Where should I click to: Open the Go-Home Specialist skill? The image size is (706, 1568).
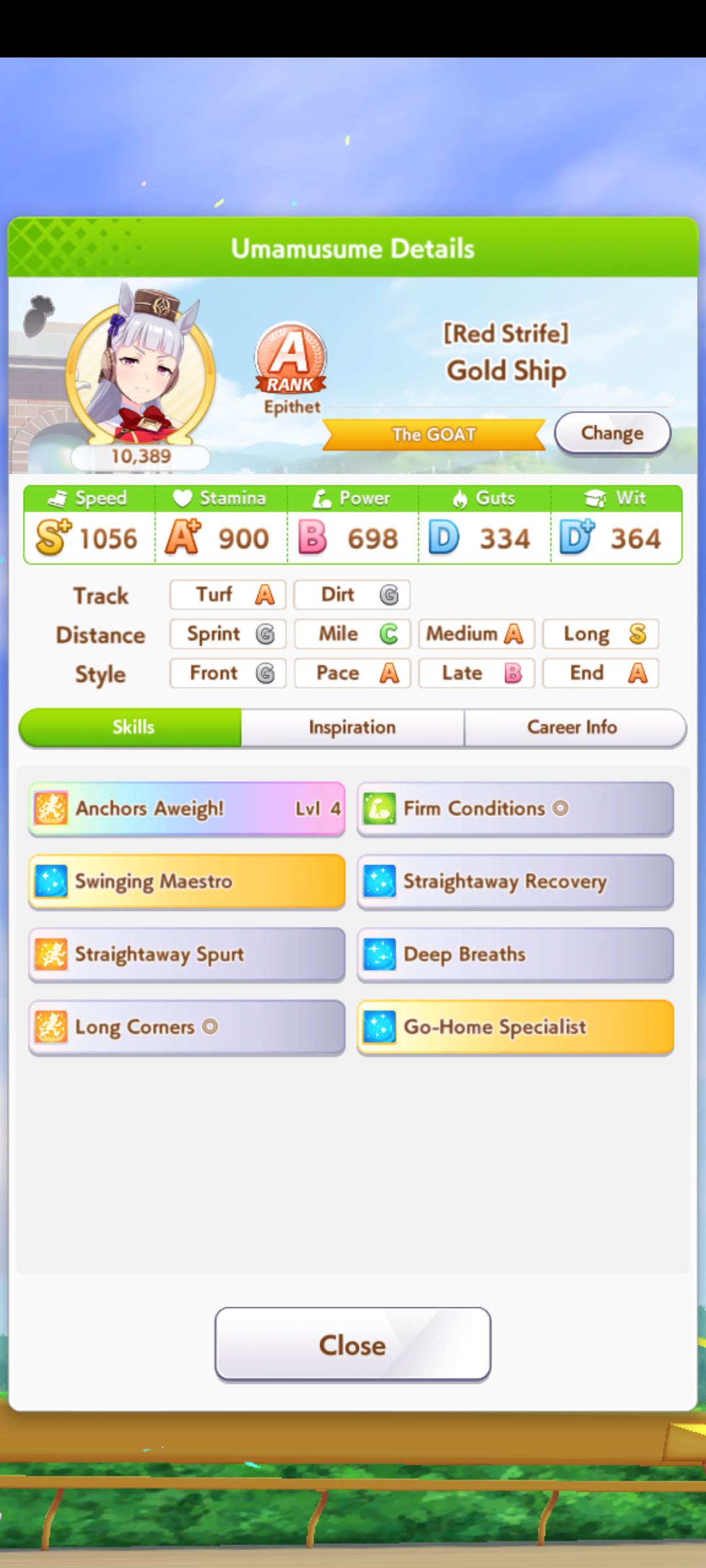pos(515,1027)
